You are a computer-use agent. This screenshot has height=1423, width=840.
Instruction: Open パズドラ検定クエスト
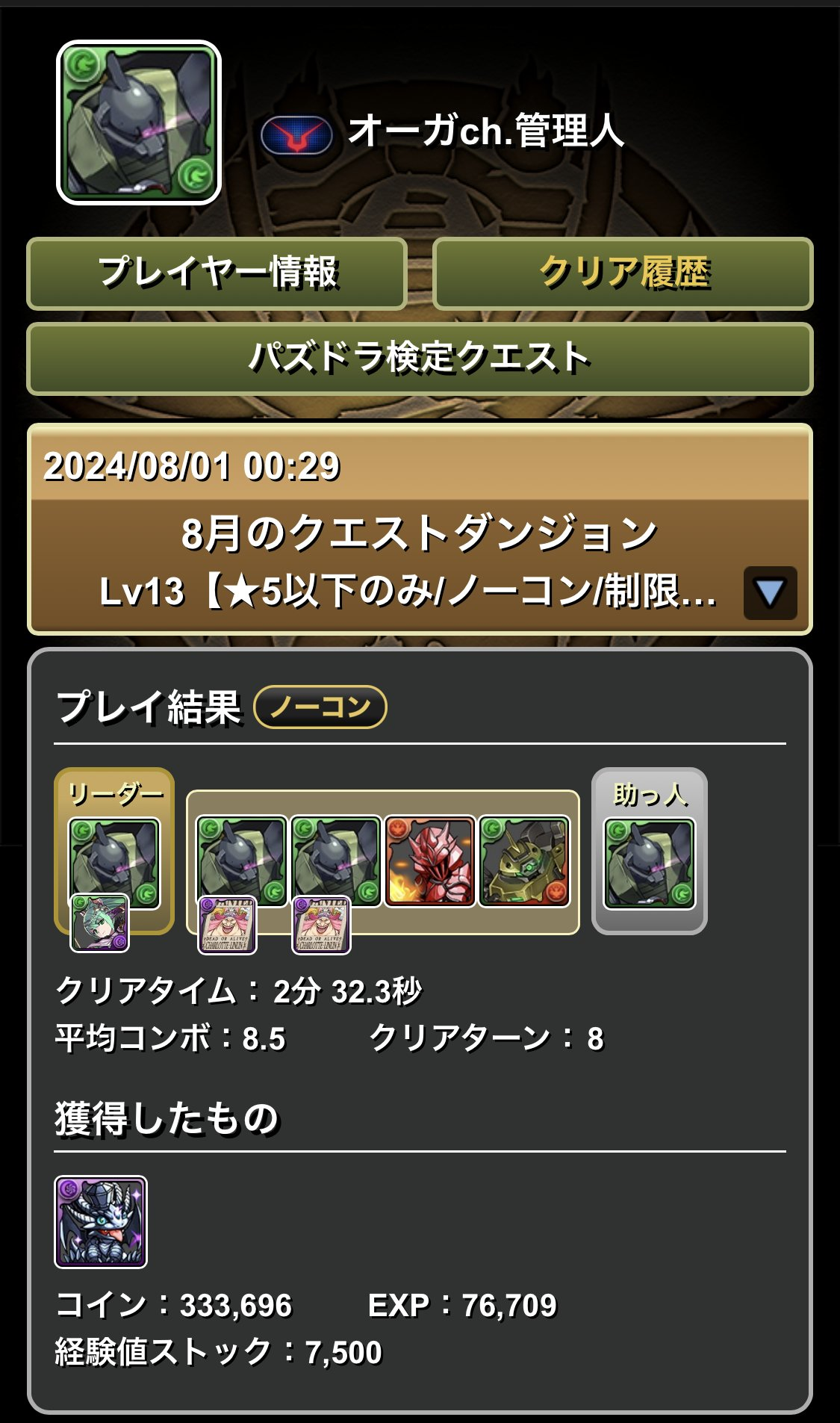pyautogui.click(x=420, y=358)
